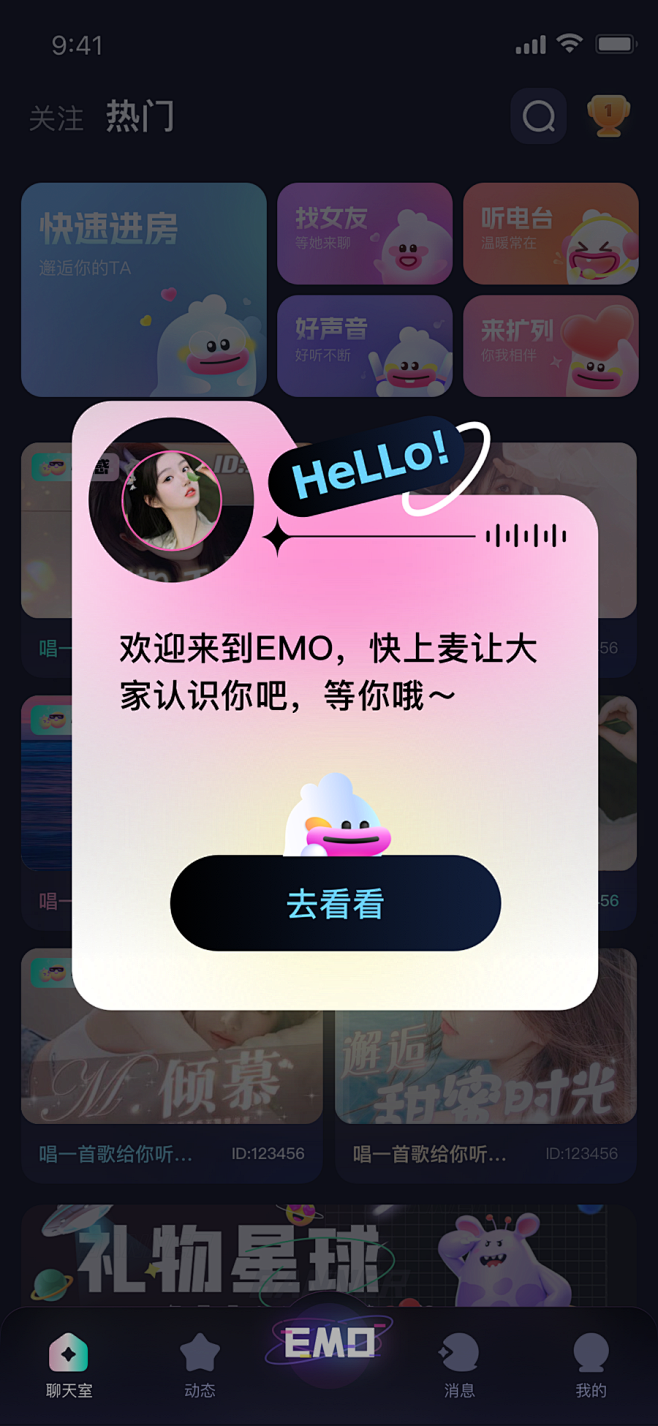Screen dimensions: 658x1426
Task: Play the voice waveform in the popup
Action: (526, 537)
